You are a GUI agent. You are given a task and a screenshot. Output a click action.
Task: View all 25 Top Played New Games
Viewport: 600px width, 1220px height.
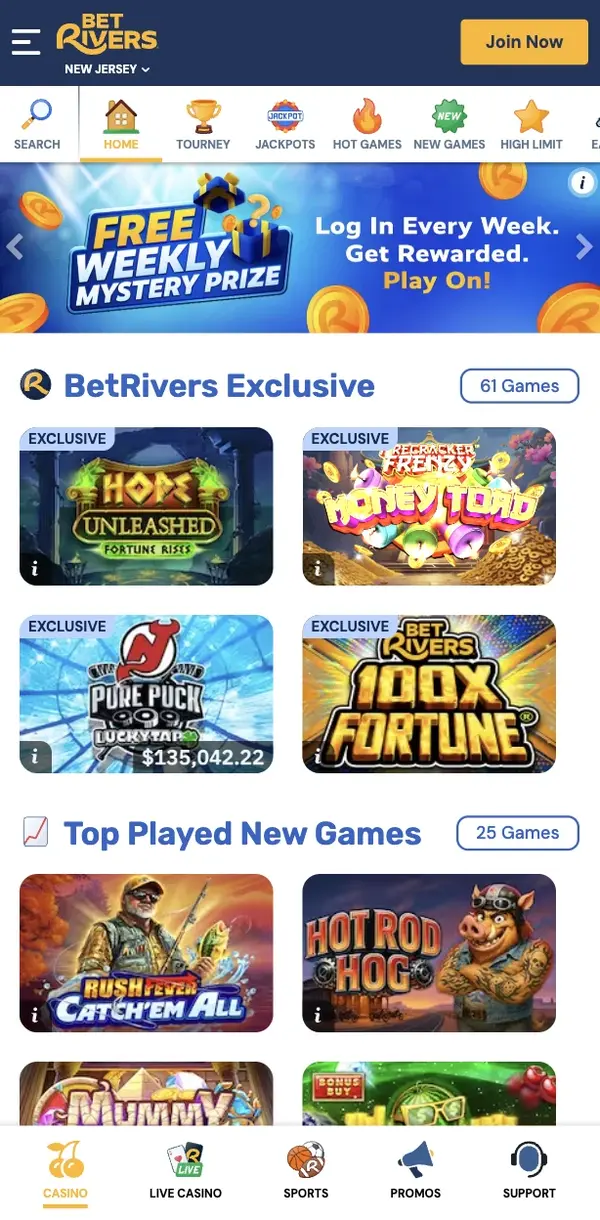517,833
